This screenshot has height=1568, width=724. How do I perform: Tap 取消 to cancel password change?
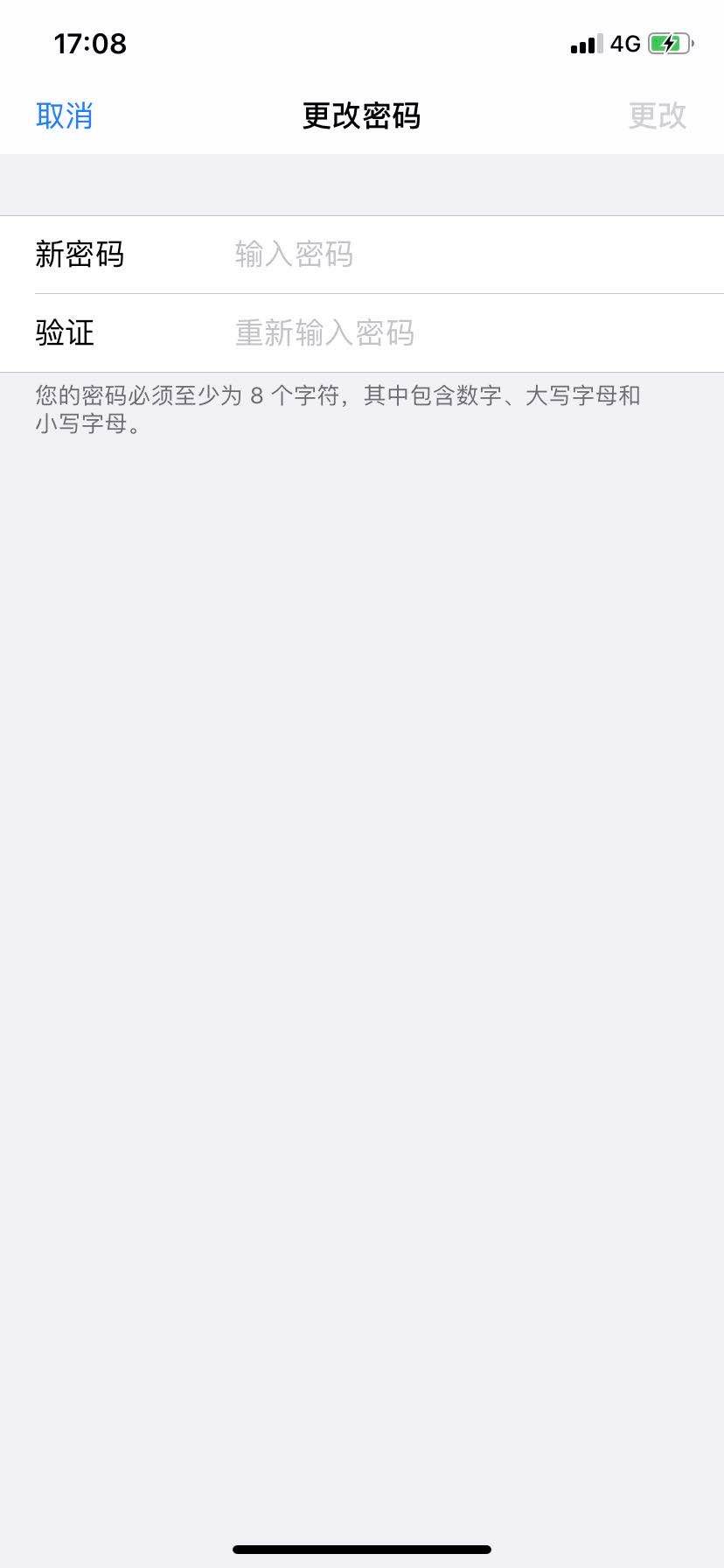point(64,115)
